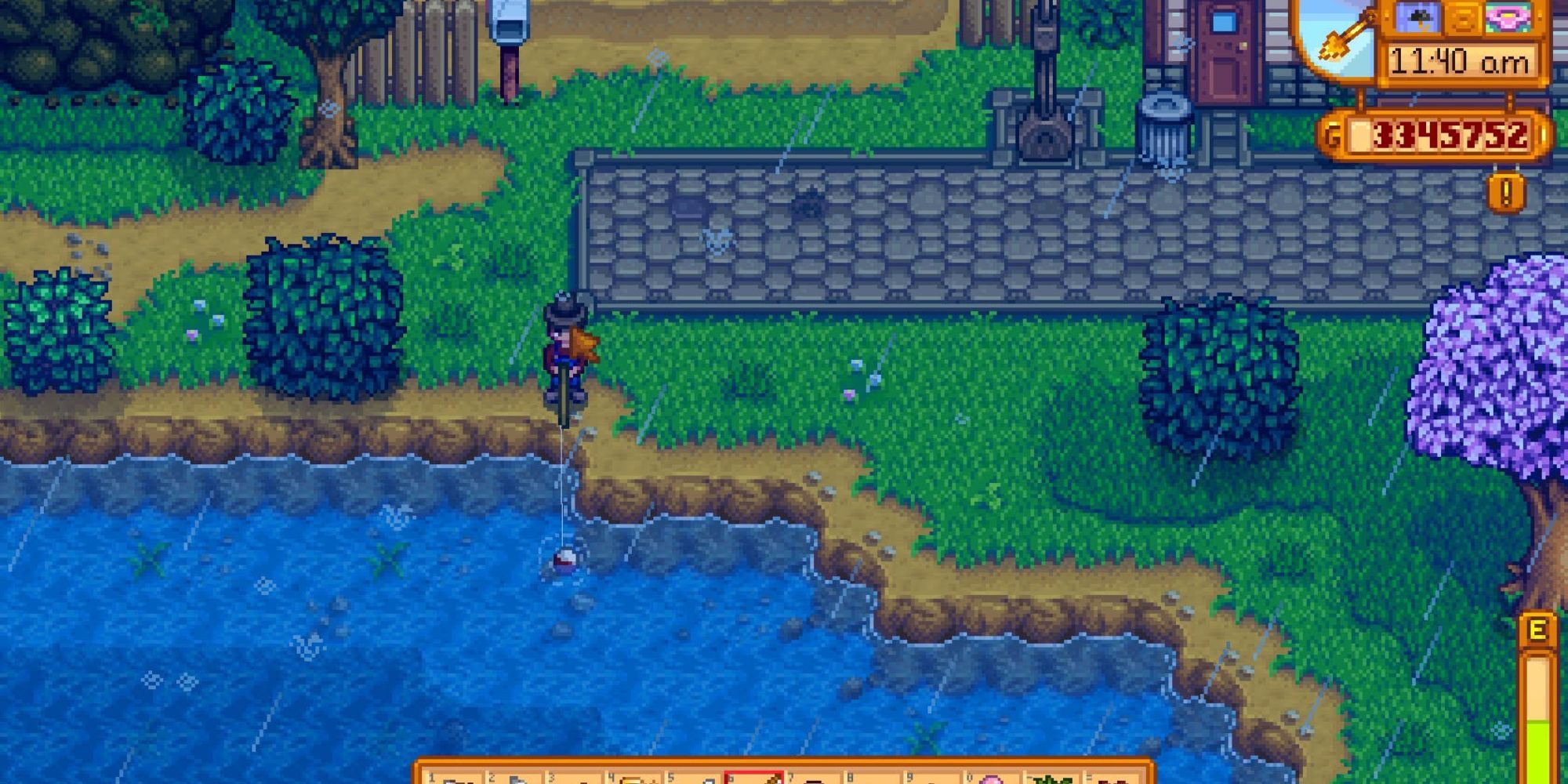This screenshot has height=784, width=1568.
Task: Select toolbar slot number 4
Action: [x=633, y=778]
